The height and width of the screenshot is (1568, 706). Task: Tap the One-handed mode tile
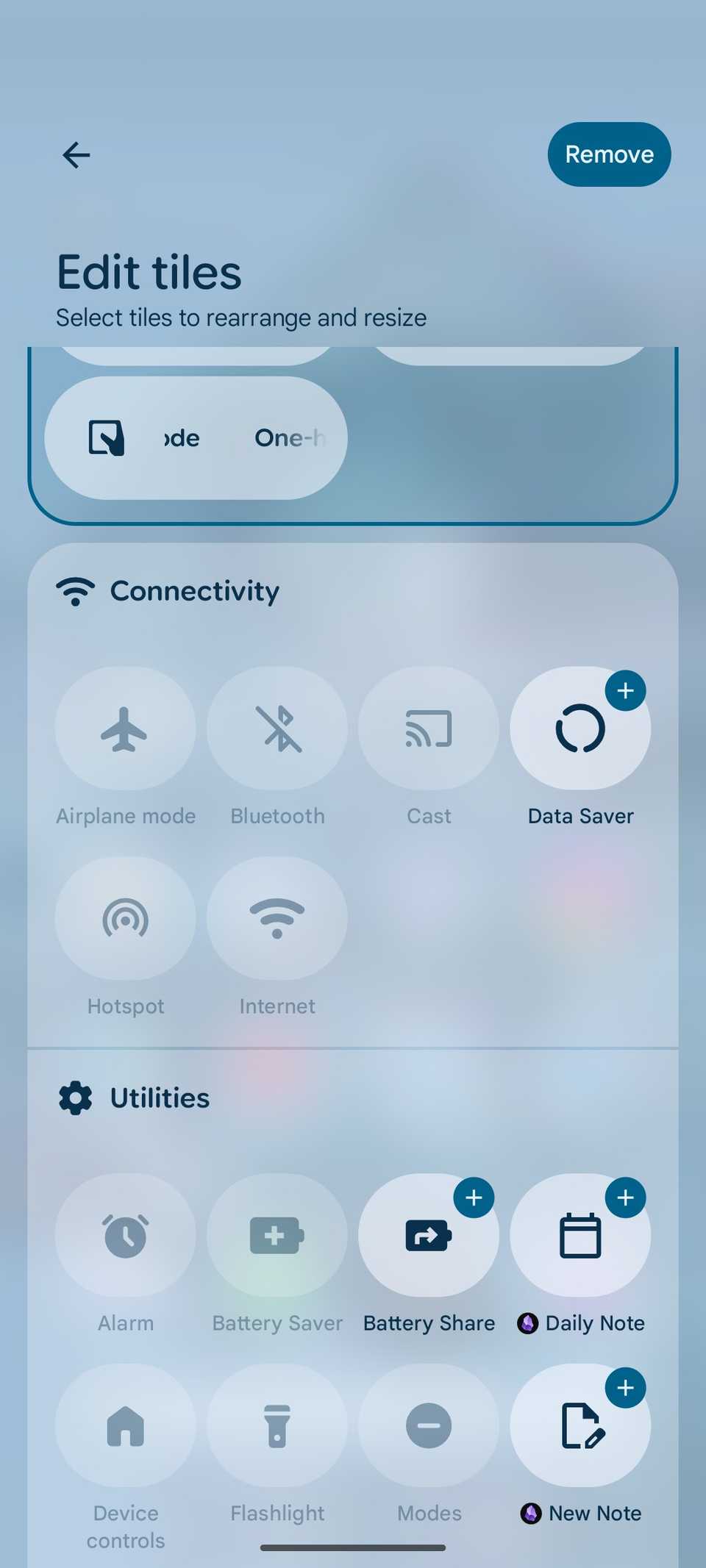coord(195,437)
